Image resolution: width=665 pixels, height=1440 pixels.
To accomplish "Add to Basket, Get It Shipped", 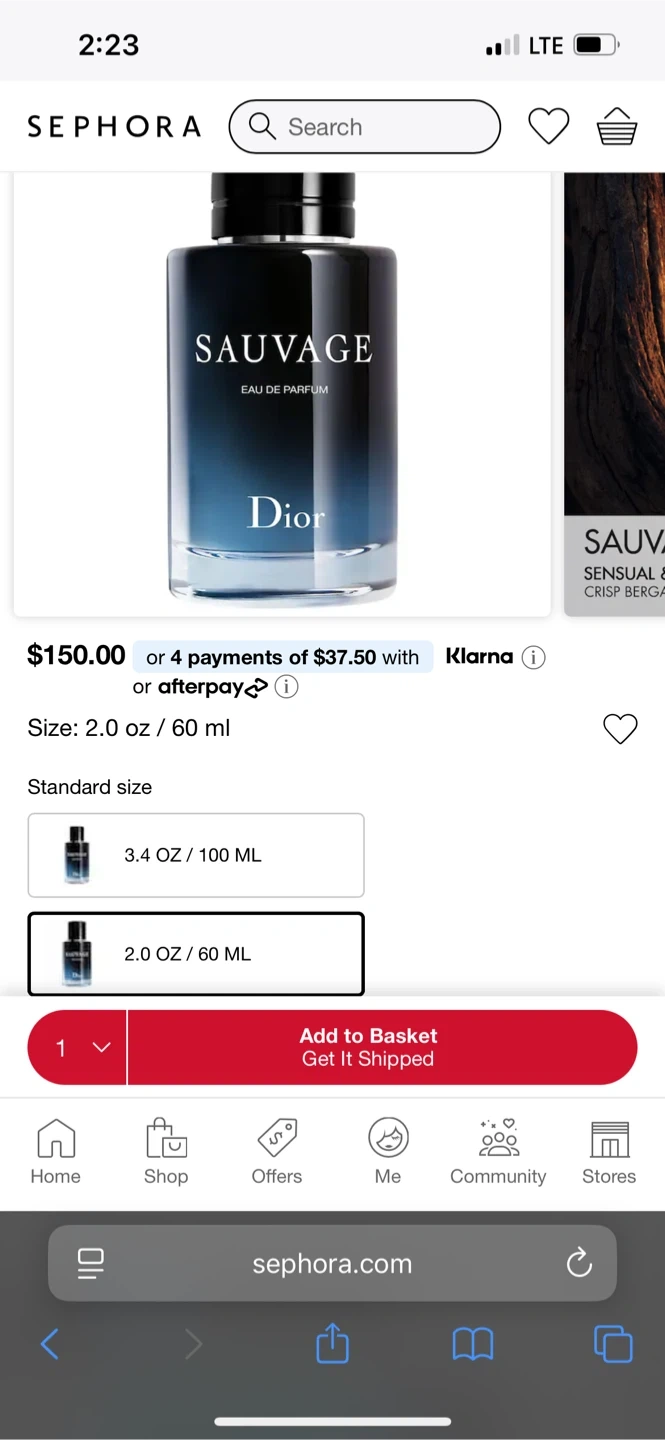I will [382, 1047].
